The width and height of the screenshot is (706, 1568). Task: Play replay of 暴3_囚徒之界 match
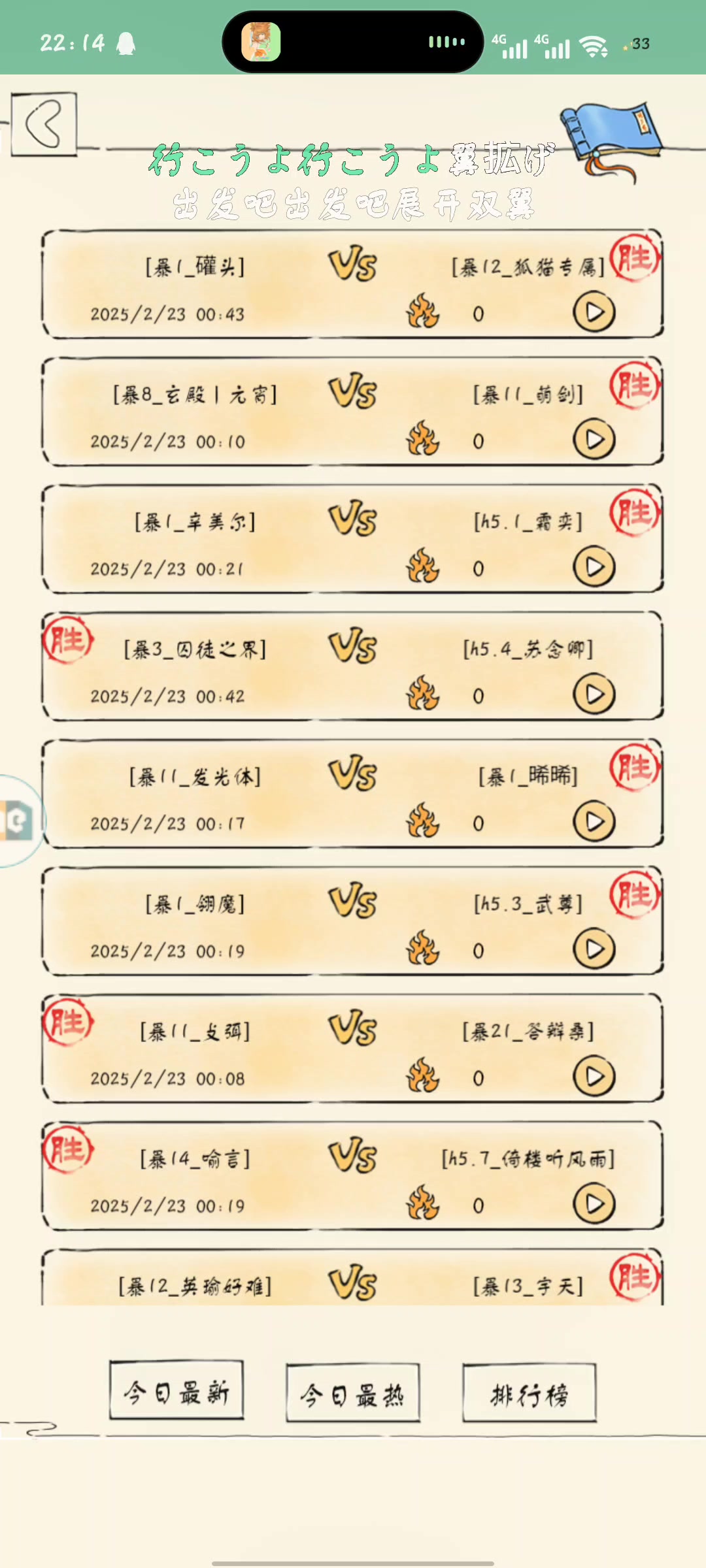click(x=594, y=694)
